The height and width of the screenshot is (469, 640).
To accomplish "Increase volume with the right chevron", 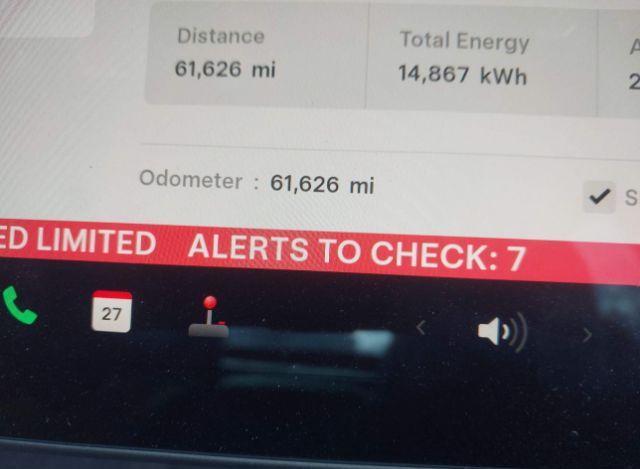I will tap(587, 335).
